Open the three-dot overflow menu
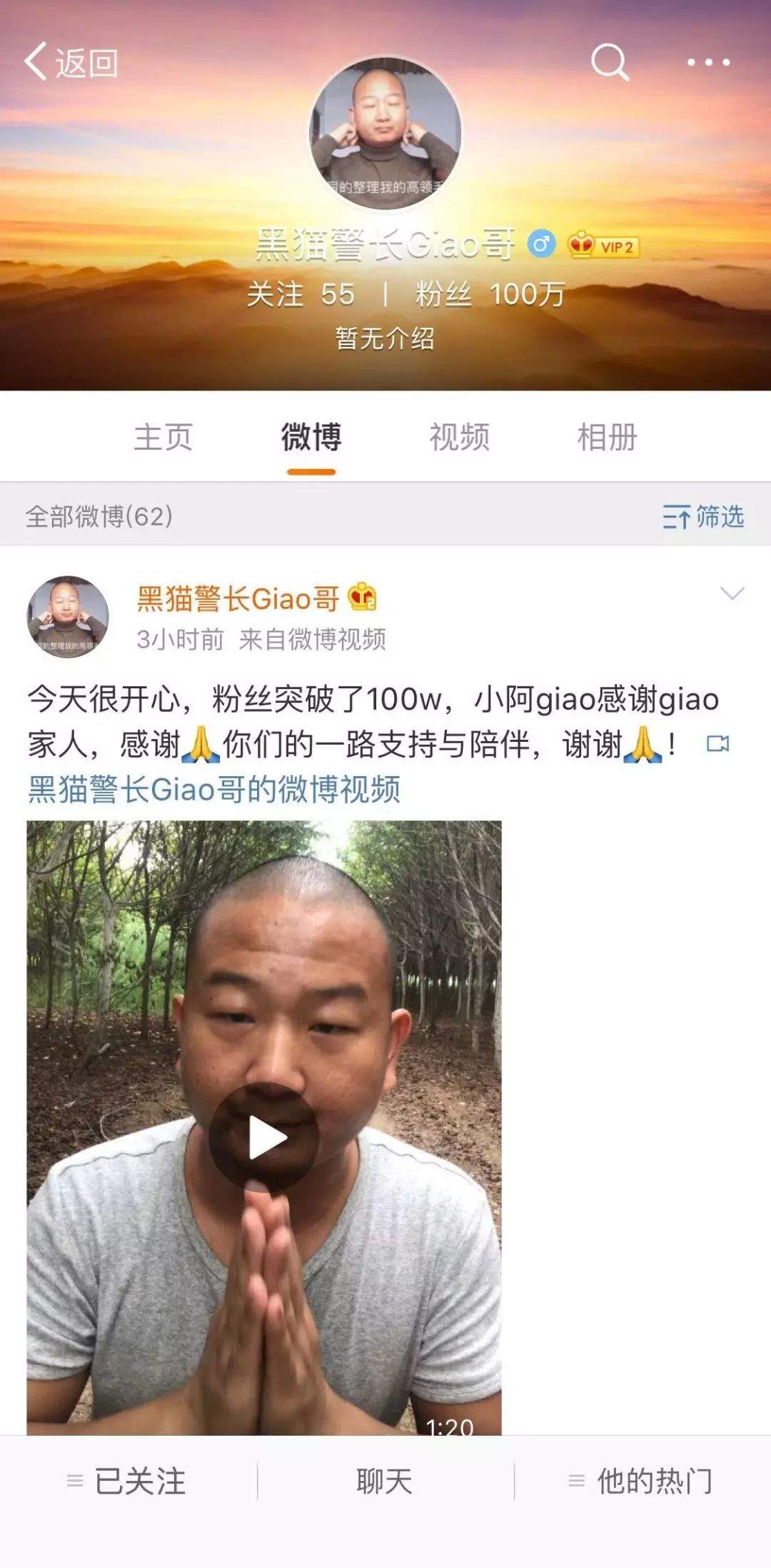This screenshot has height=1568, width=771. tap(708, 63)
